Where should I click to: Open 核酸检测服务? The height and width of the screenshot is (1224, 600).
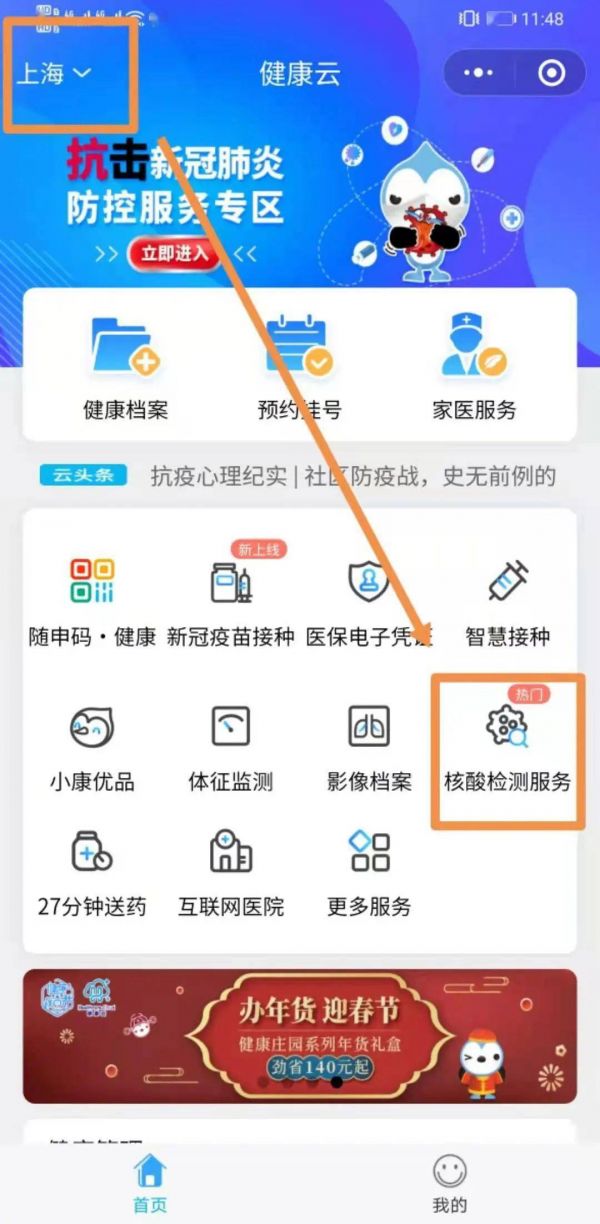tap(507, 746)
